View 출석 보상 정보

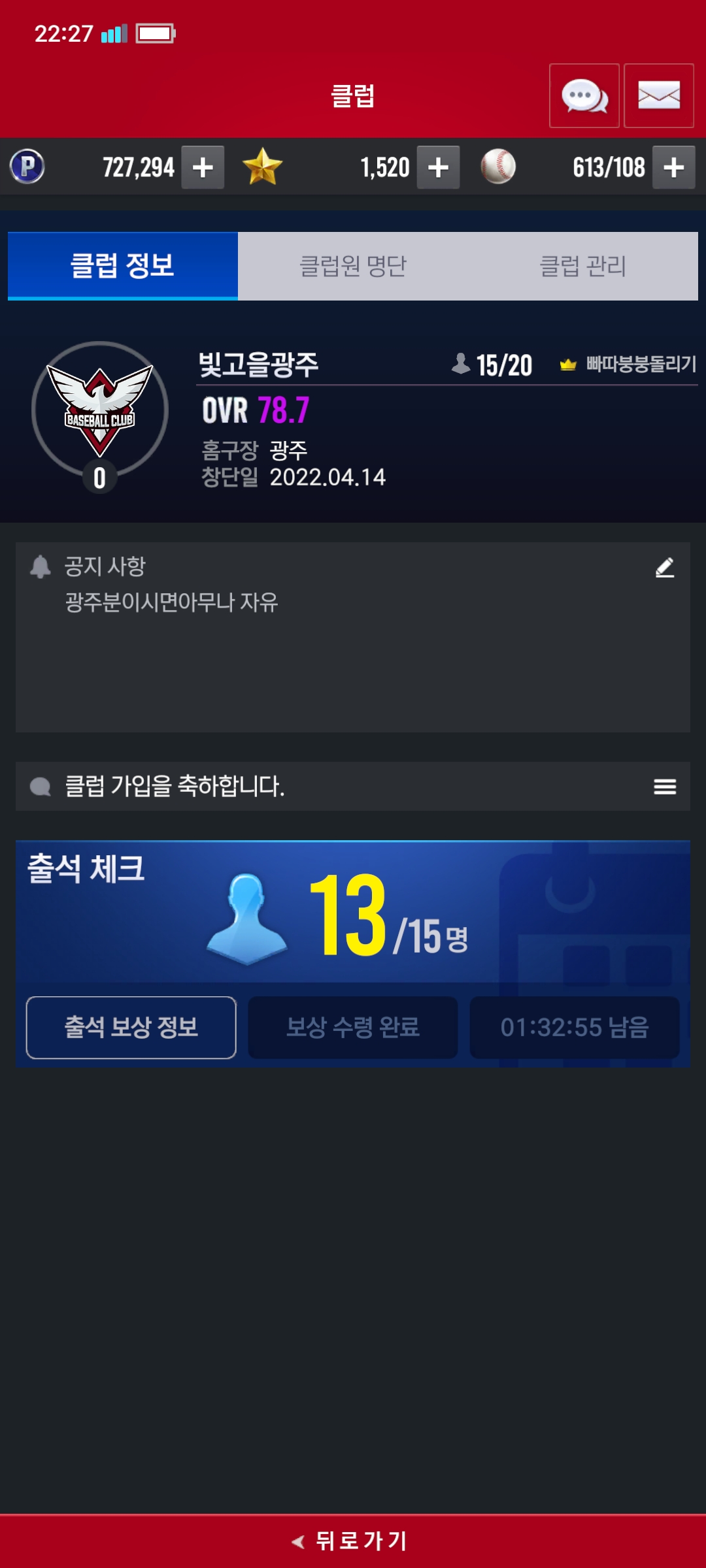(x=131, y=1028)
